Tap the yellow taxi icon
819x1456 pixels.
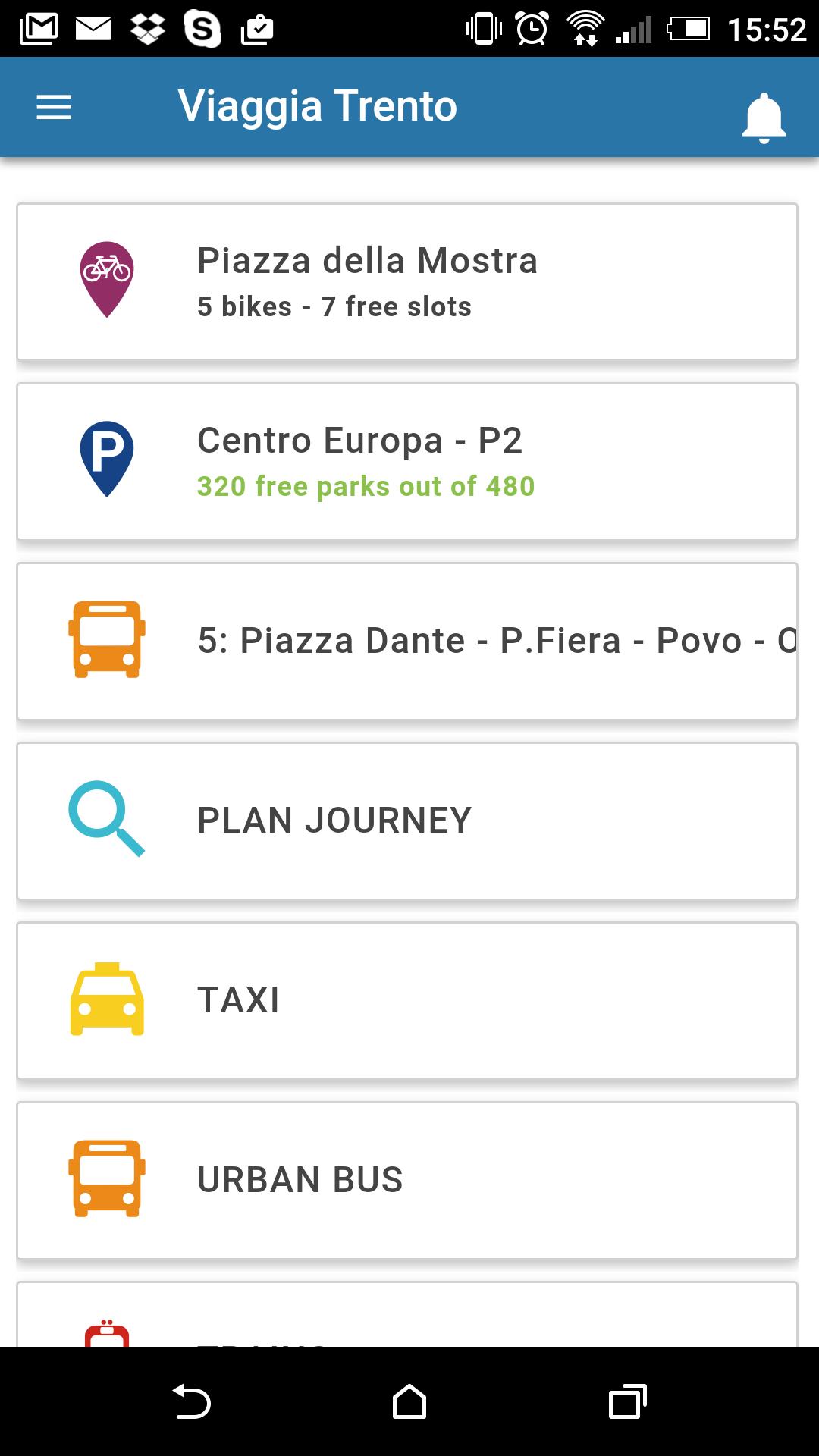click(x=108, y=999)
